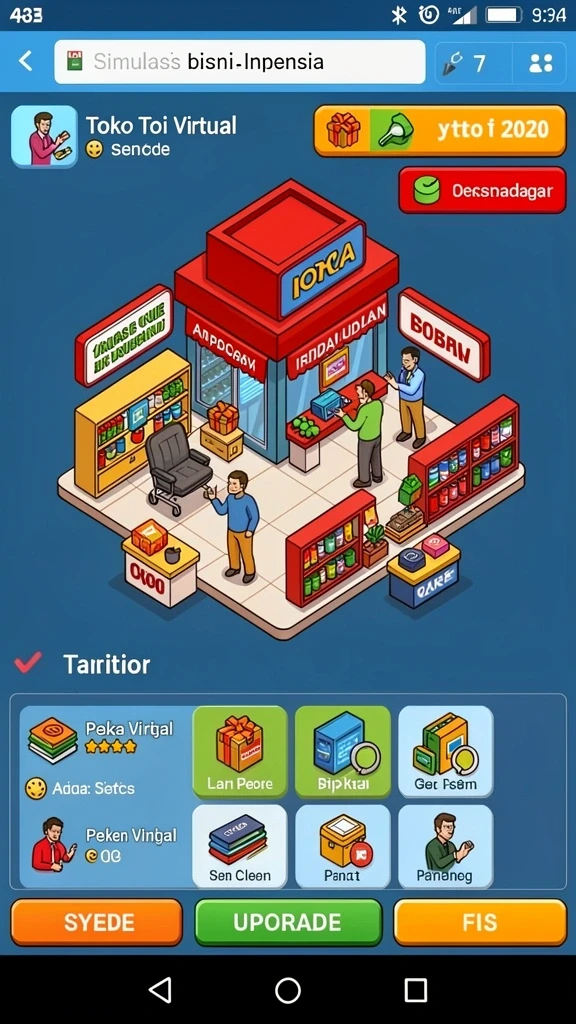576x1024 pixels.
Task: Open the Ger Fsem tile
Action: 445,752
